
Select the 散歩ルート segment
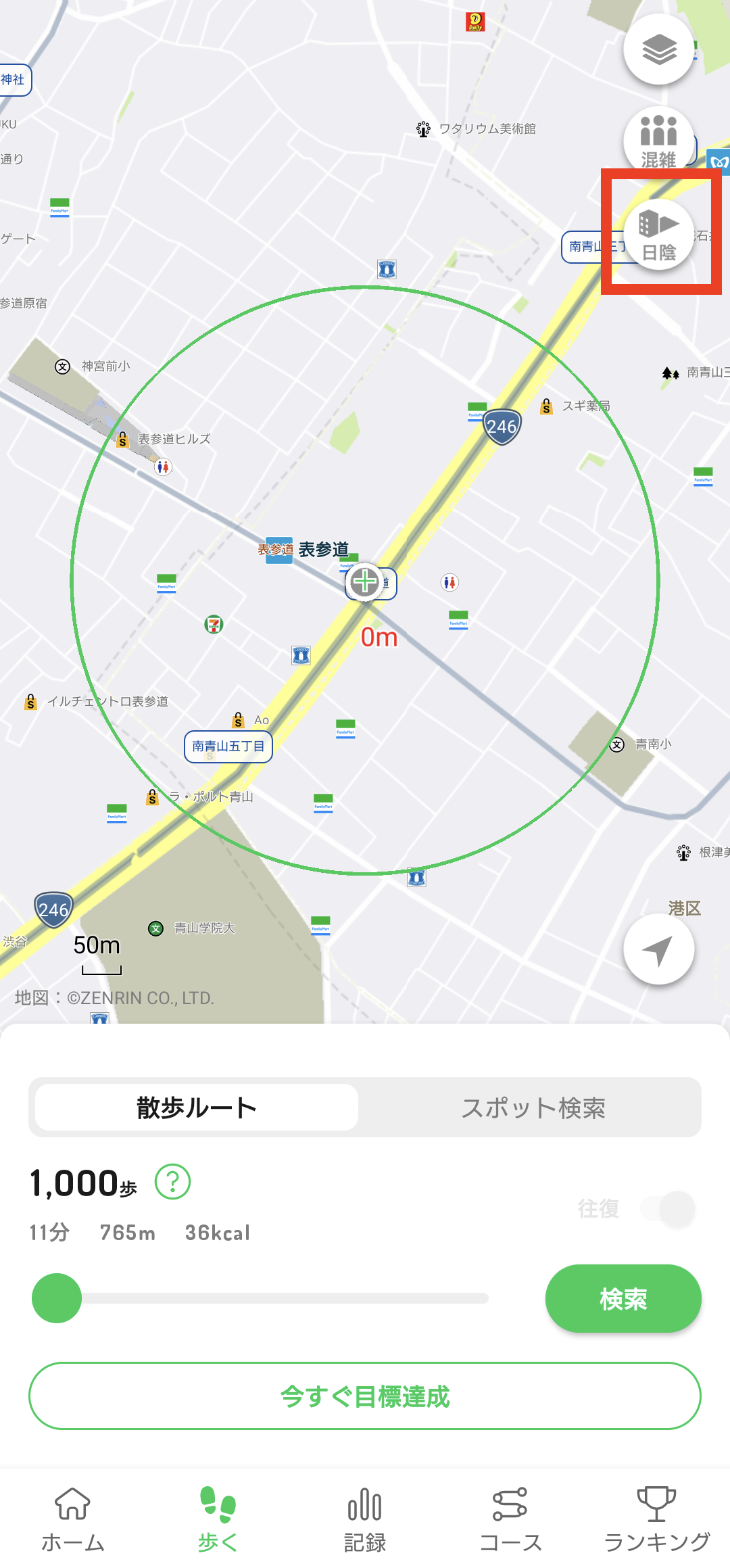pyautogui.click(x=197, y=1108)
